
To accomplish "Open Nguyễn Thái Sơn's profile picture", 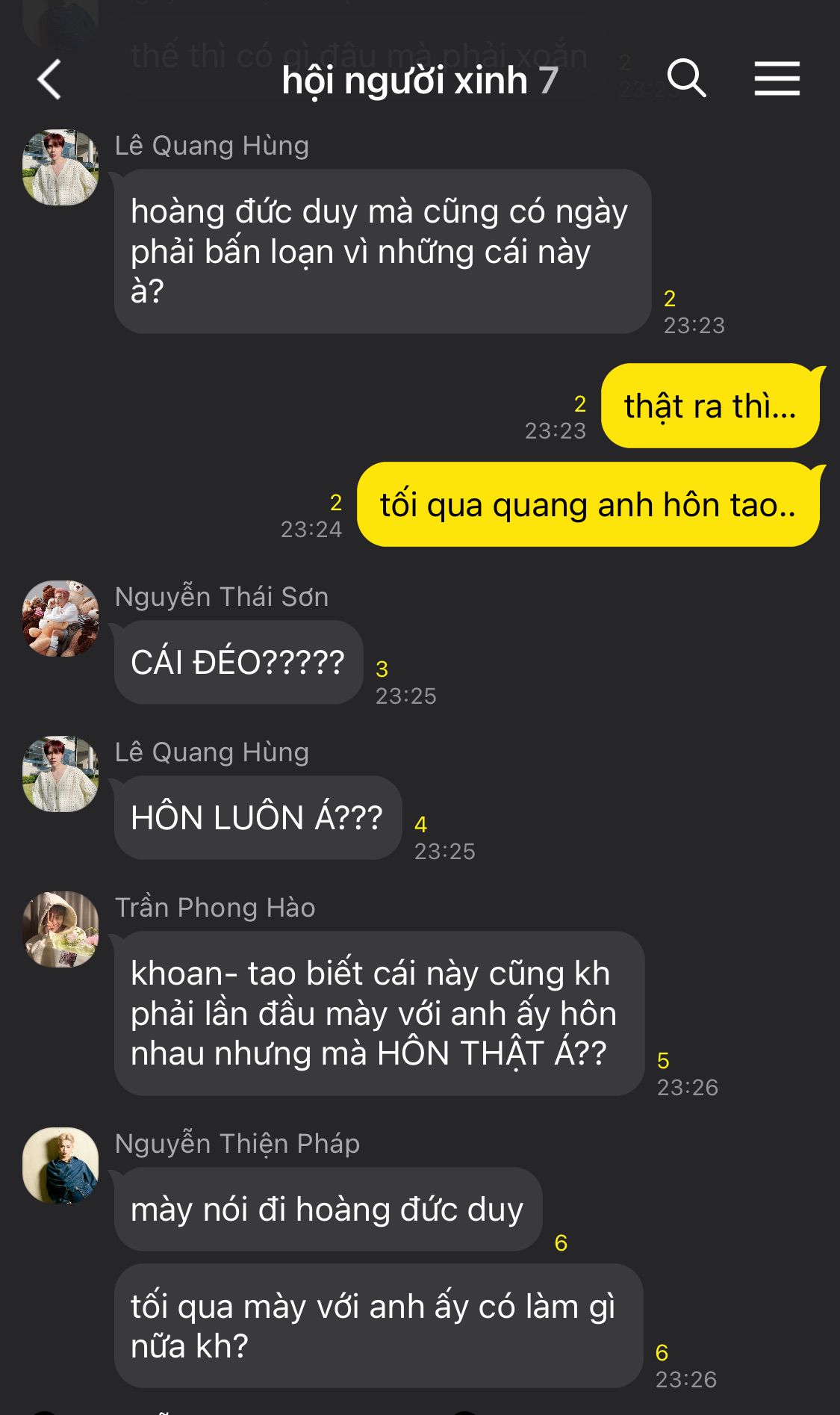I will (60, 619).
